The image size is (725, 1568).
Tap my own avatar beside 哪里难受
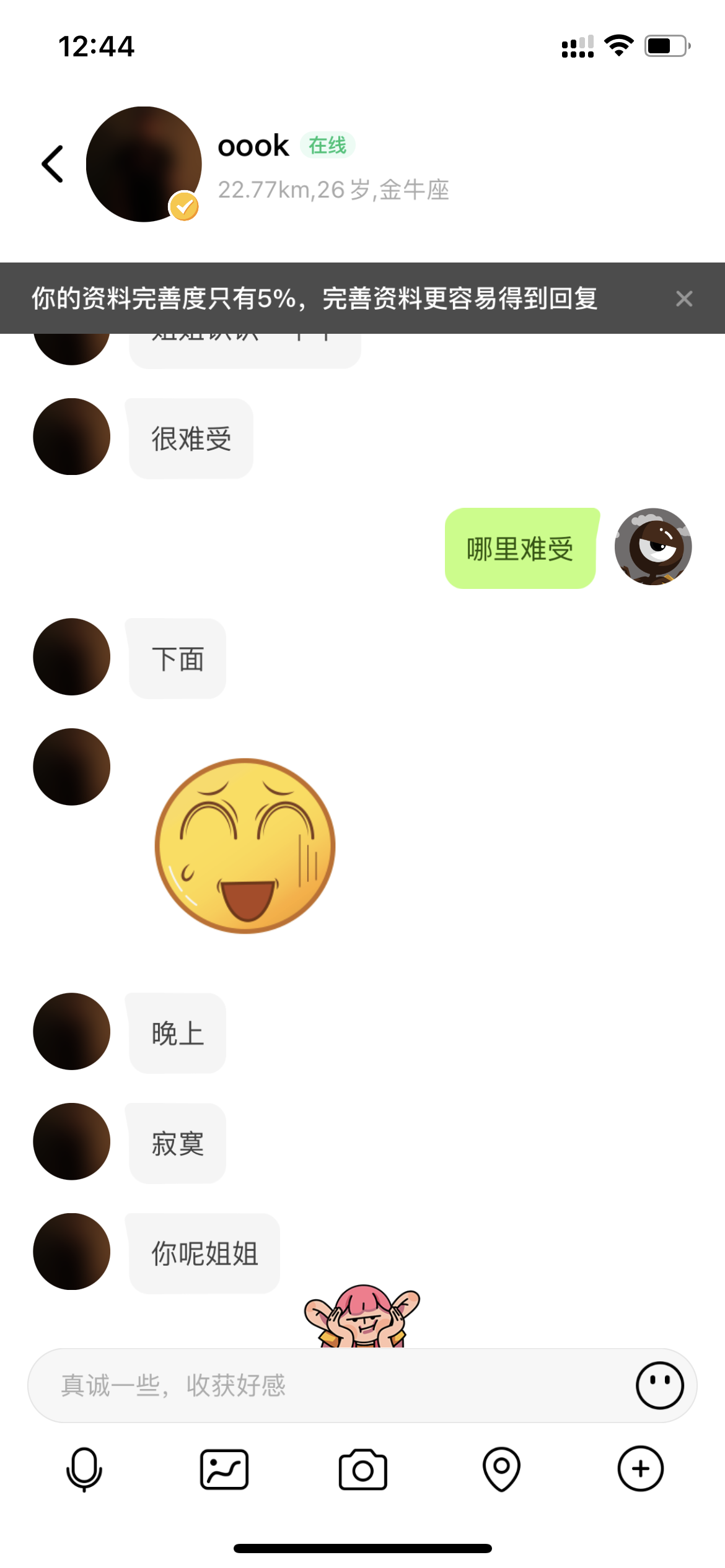(x=652, y=547)
